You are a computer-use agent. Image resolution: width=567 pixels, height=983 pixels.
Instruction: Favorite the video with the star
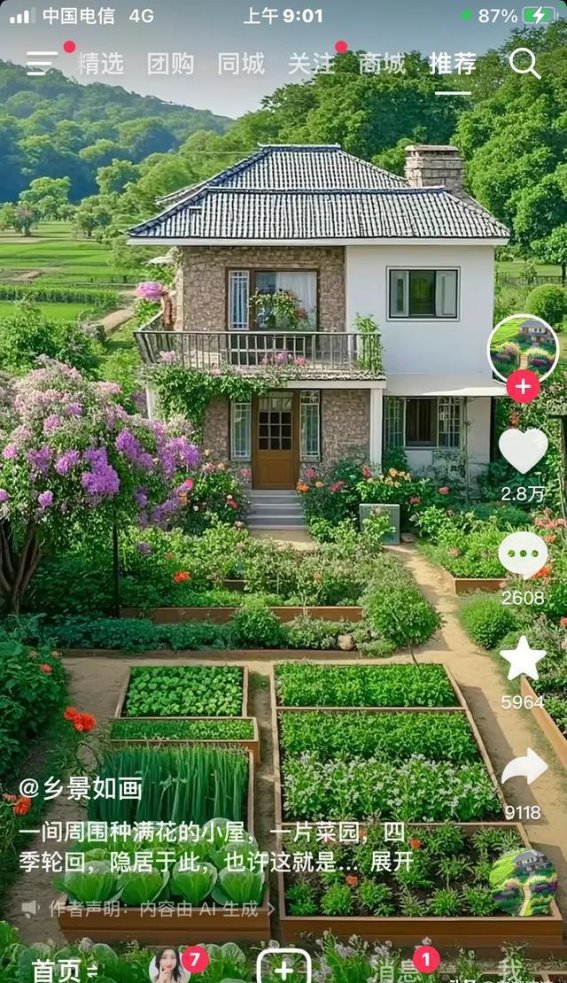[523, 659]
